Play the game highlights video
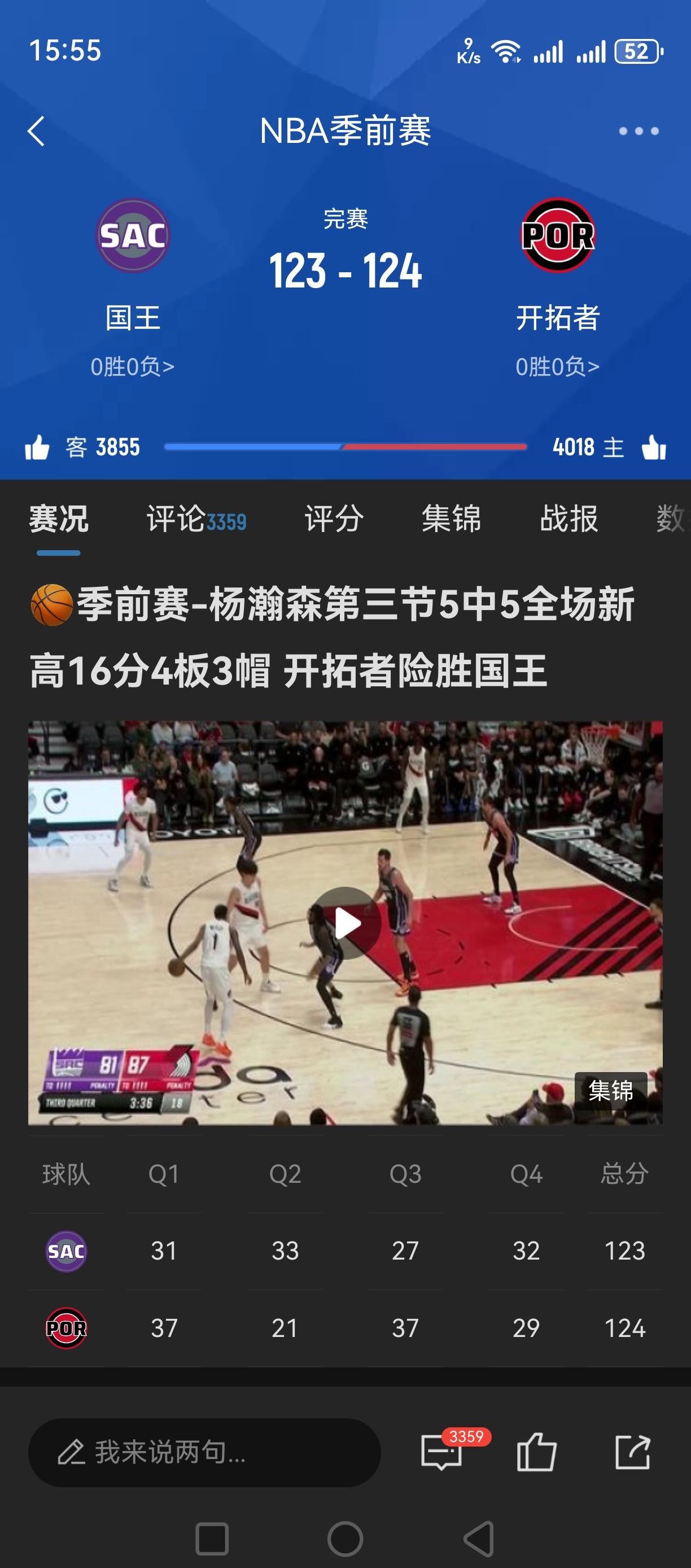The image size is (691, 1568). [345, 923]
